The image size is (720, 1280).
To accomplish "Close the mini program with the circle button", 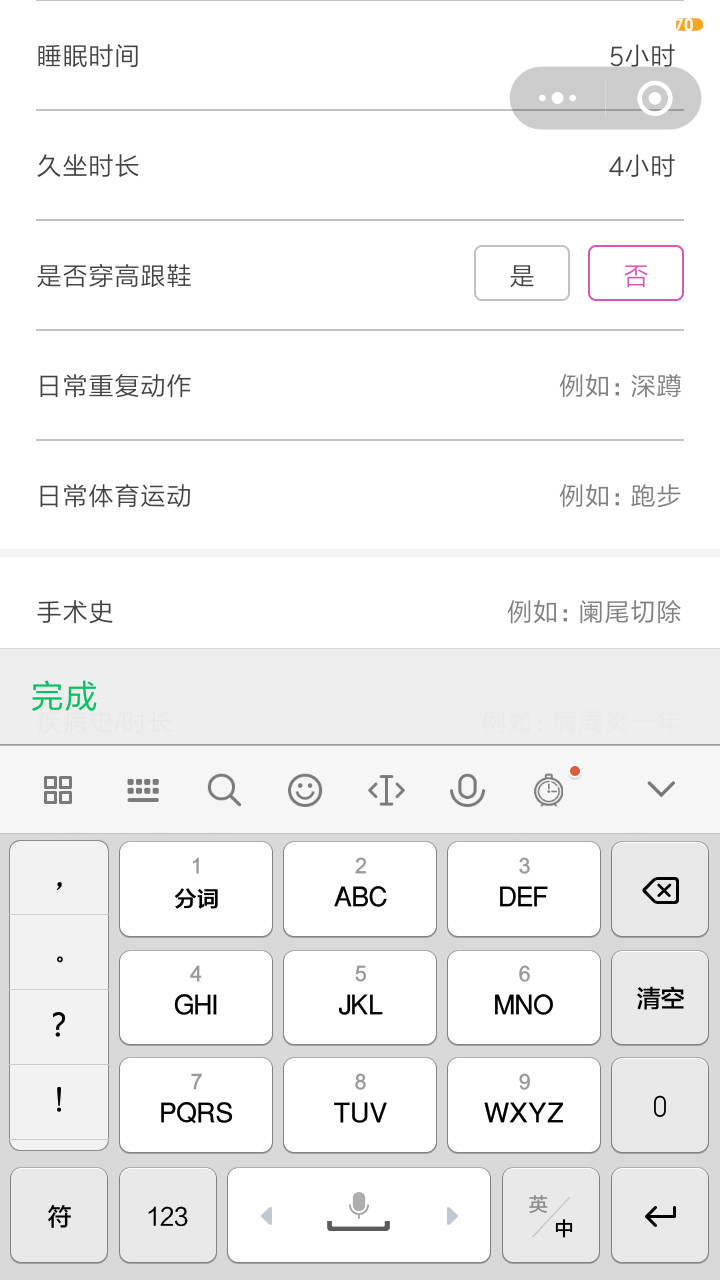I will coord(654,98).
